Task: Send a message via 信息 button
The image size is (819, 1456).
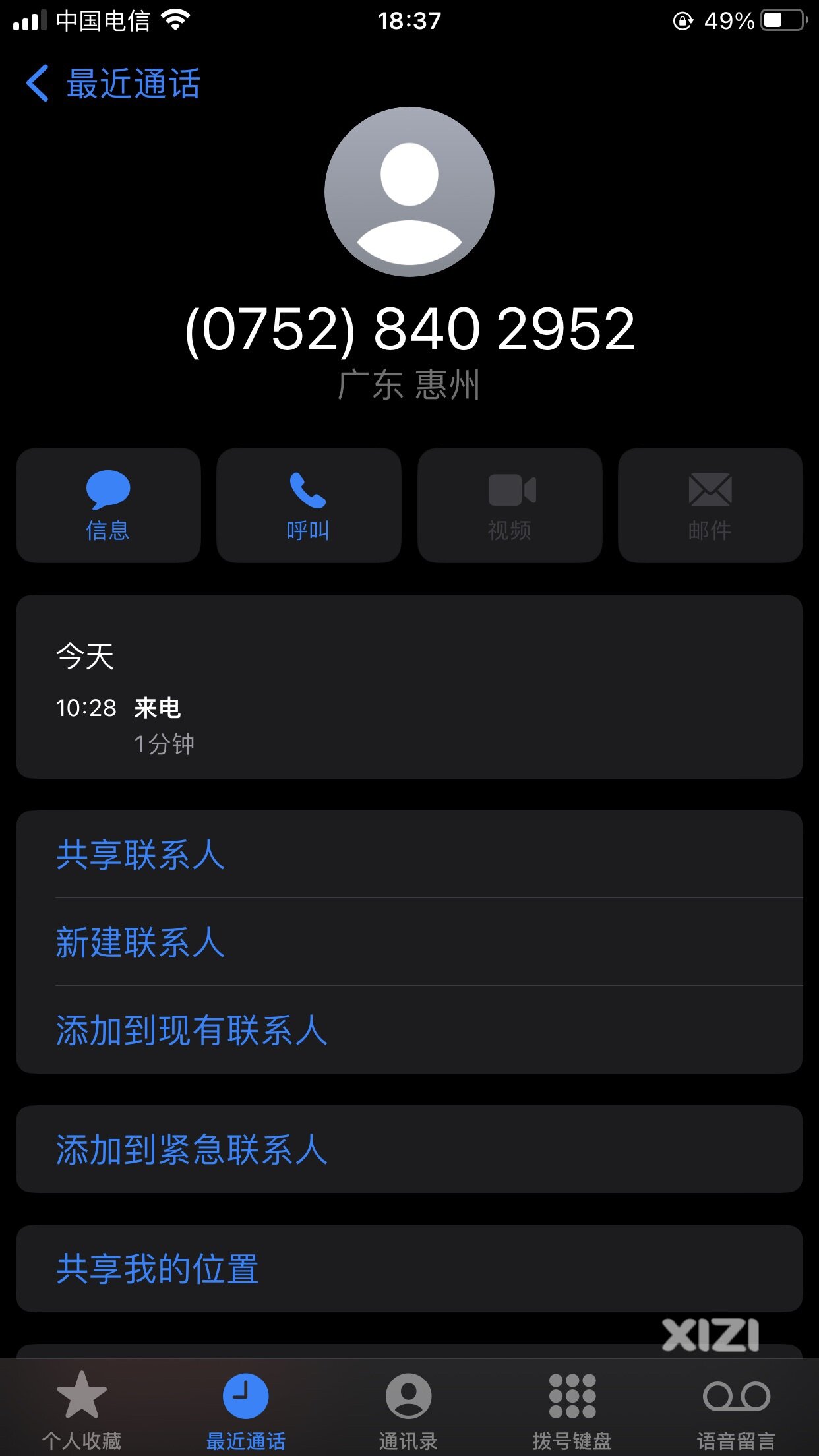Action: click(x=108, y=505)
